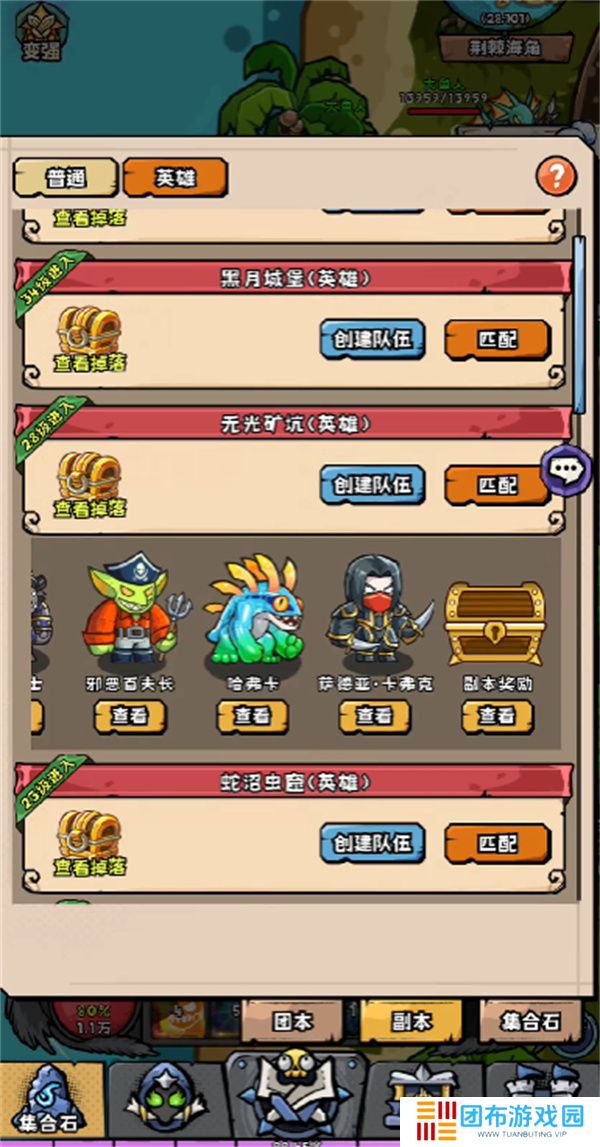The height and width of the screenshot is (1147, 600).
Task: Switch to the 团本 tab
Action: click(x=293, y=1021)
